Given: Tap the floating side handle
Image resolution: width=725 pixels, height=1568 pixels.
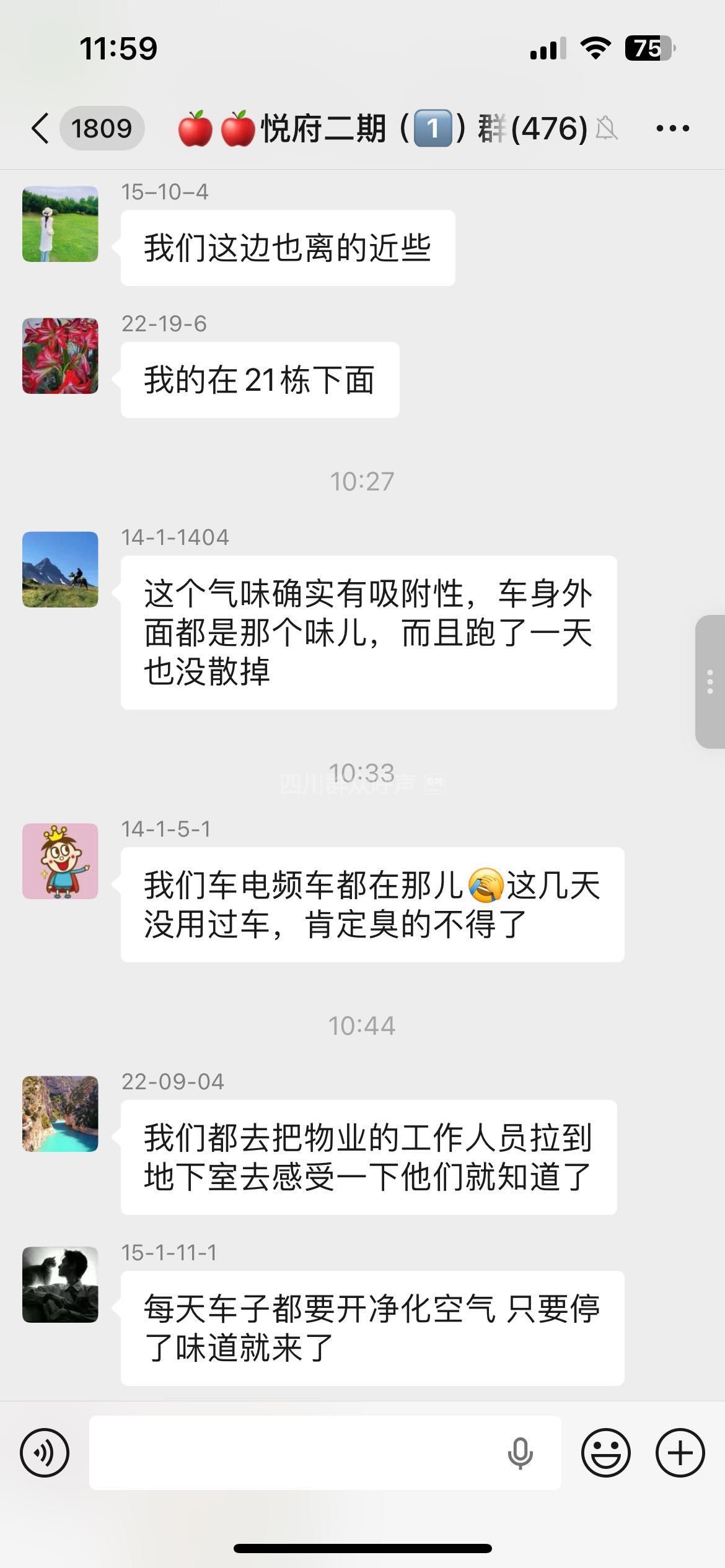Looking at the screenshot, I should [x=710, y=682].
